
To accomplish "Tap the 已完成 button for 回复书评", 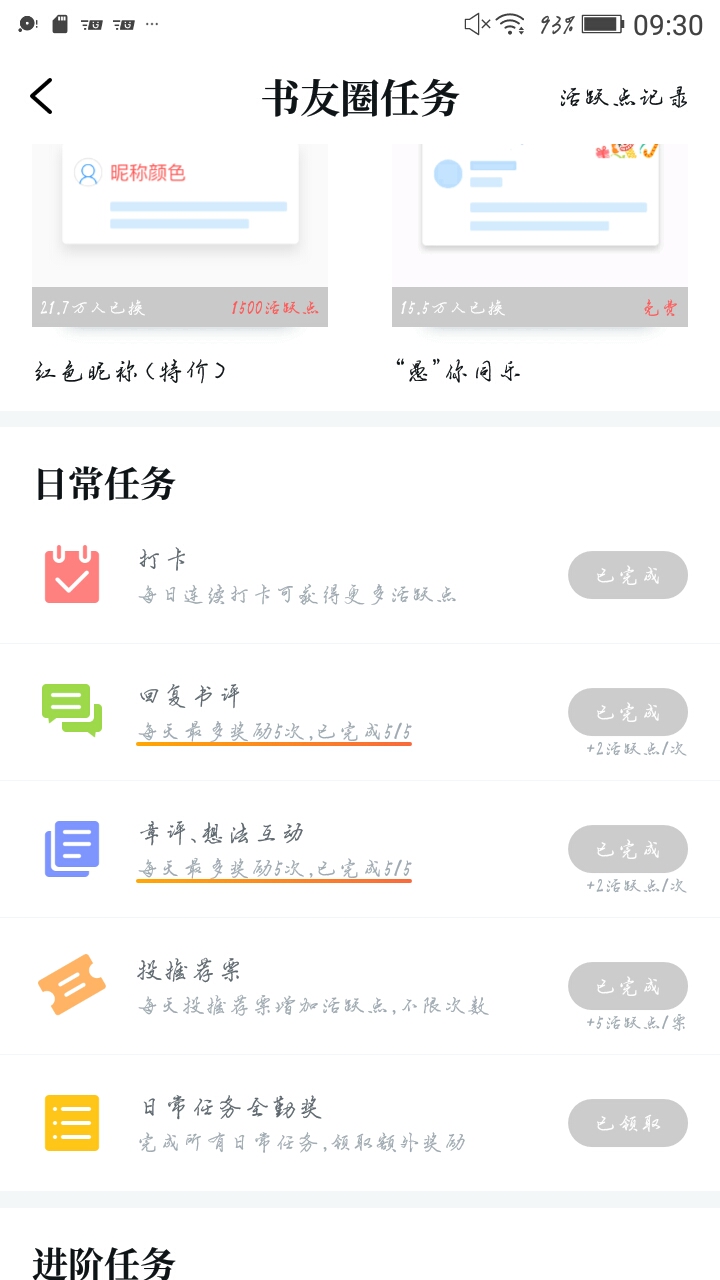I will pyautogui.click(x=628, y=712).
